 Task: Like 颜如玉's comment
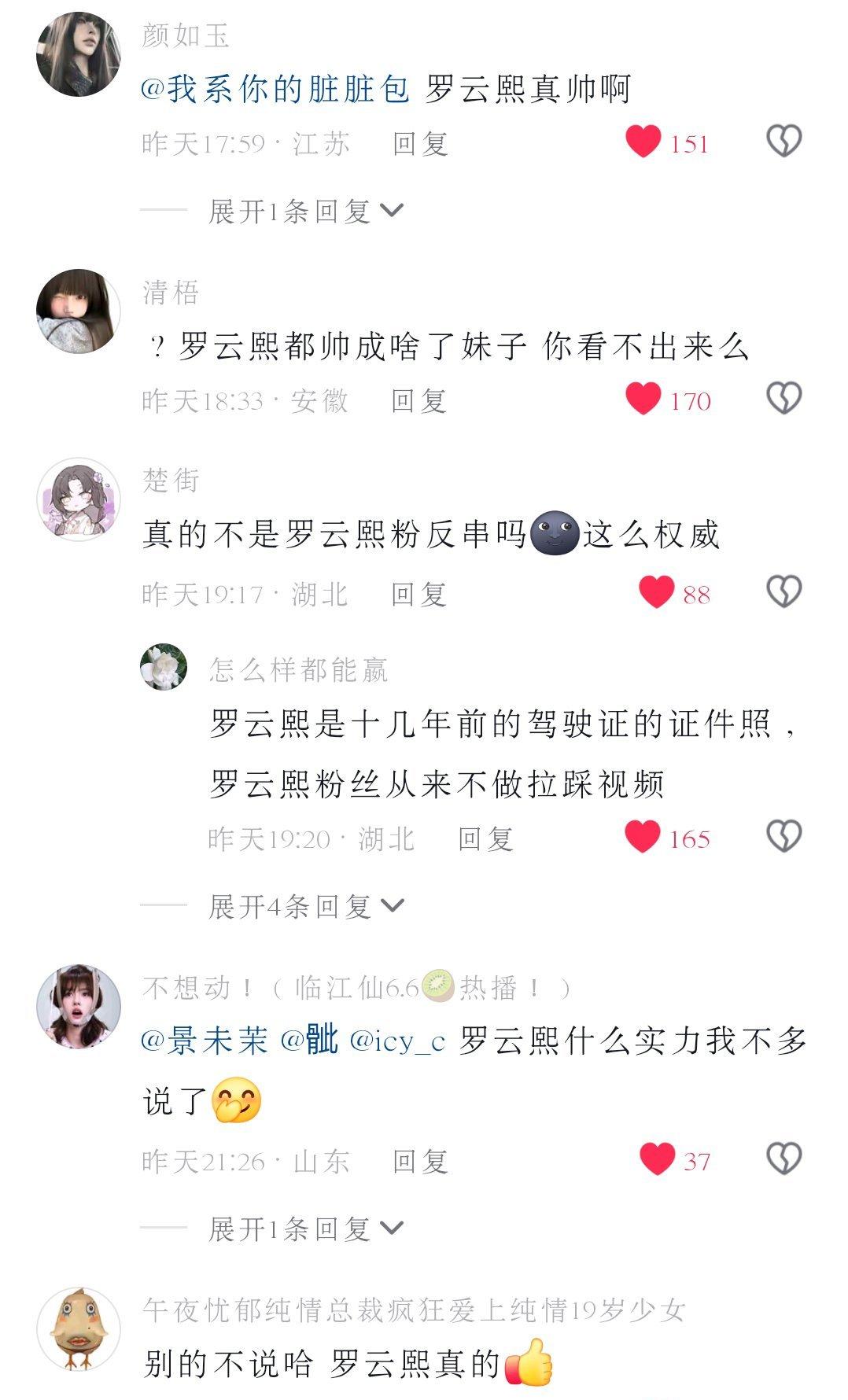(x=643, y=142)
